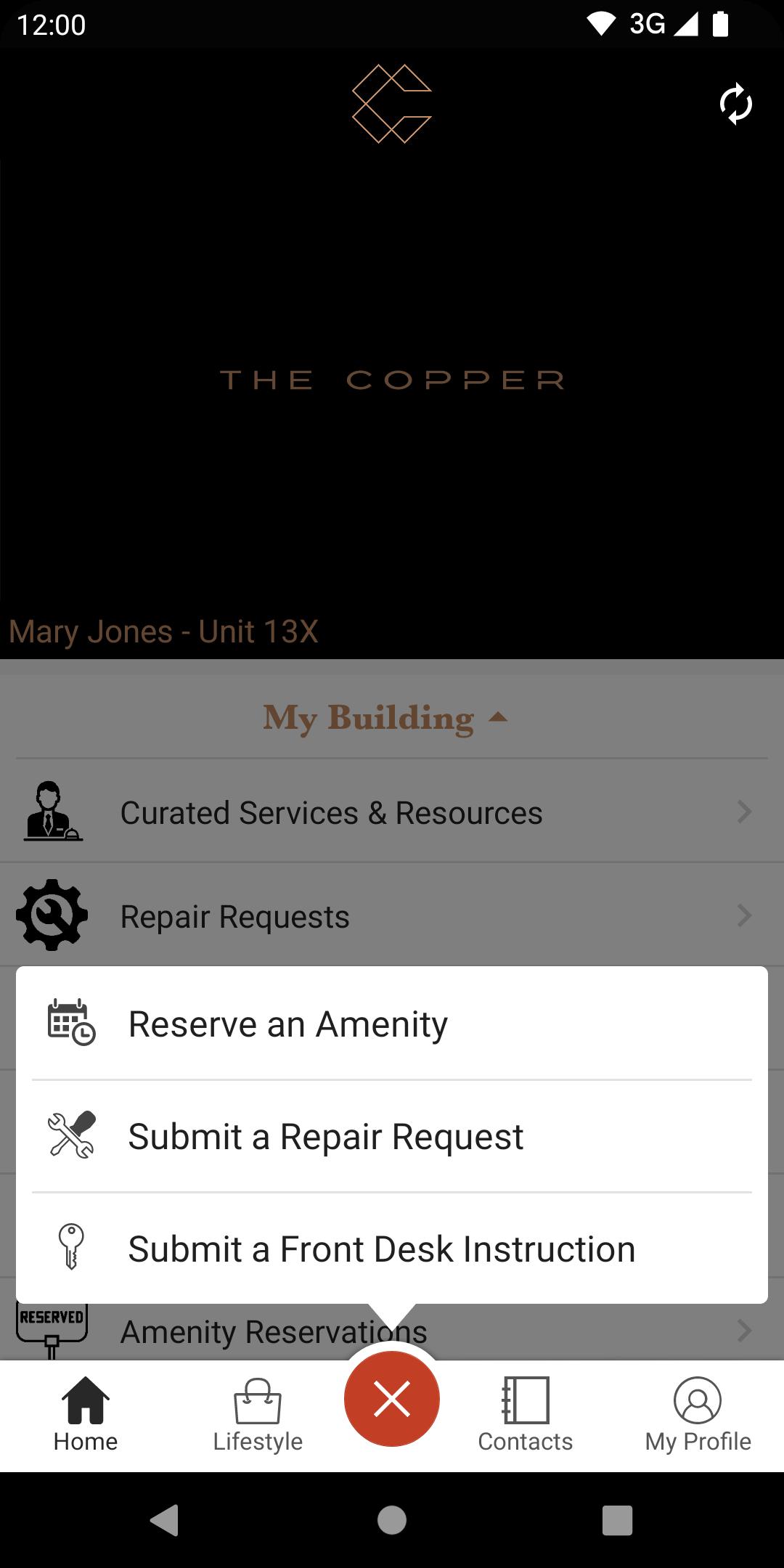Select Reserve an Amenity
The width and height of the screenshot is (784, 1568).
pyautogui.click(x=392, y=1024)
